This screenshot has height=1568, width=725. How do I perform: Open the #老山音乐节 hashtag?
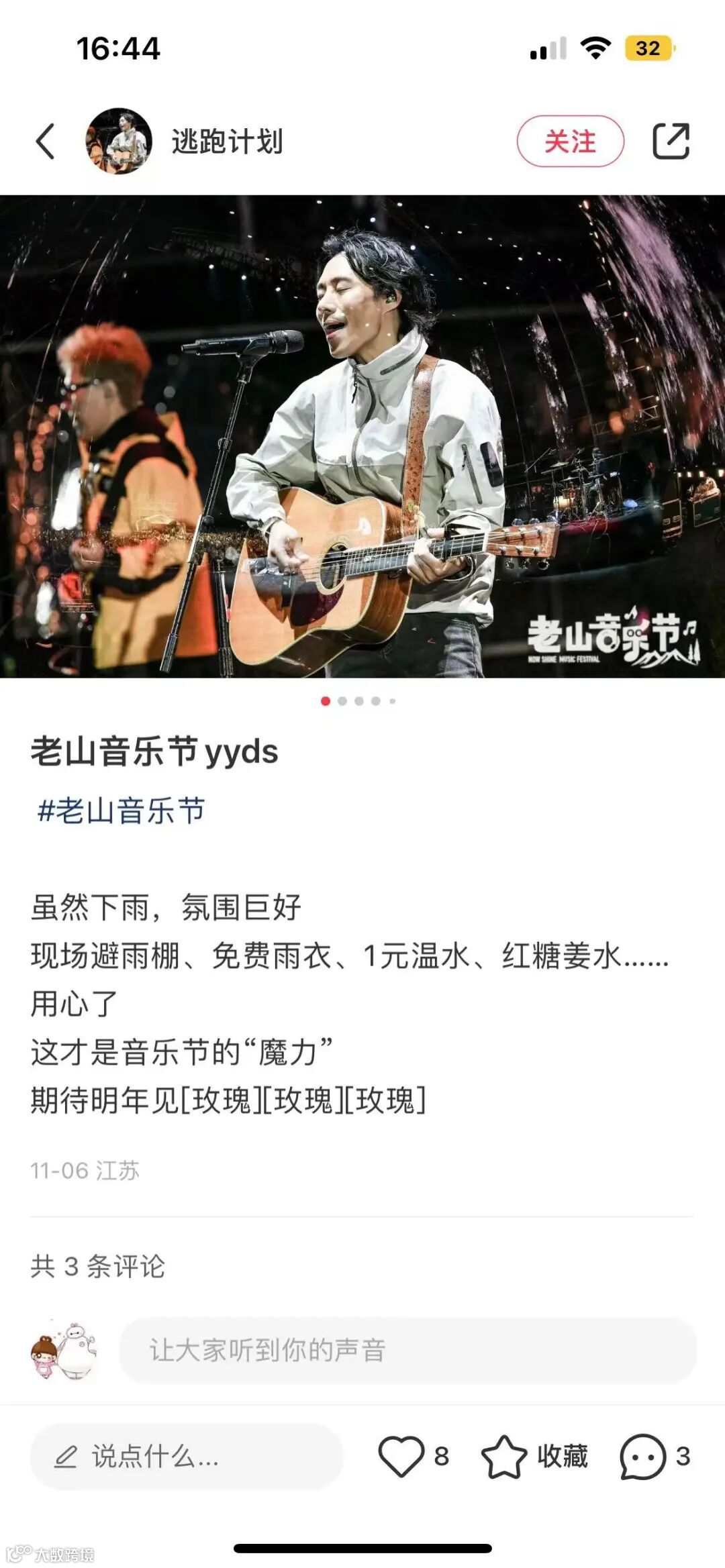point(122,811)
